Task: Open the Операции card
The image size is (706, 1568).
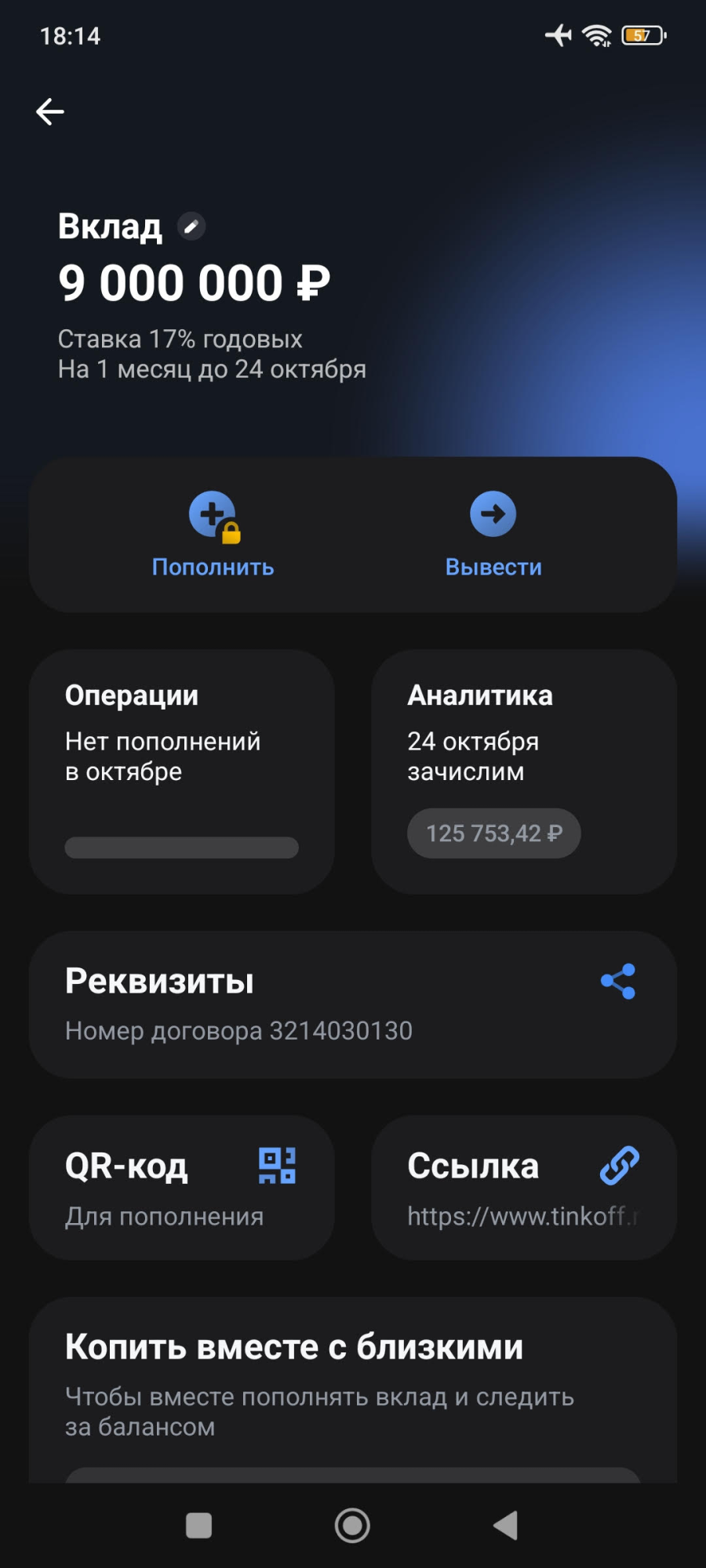Action: coord(181,771)
